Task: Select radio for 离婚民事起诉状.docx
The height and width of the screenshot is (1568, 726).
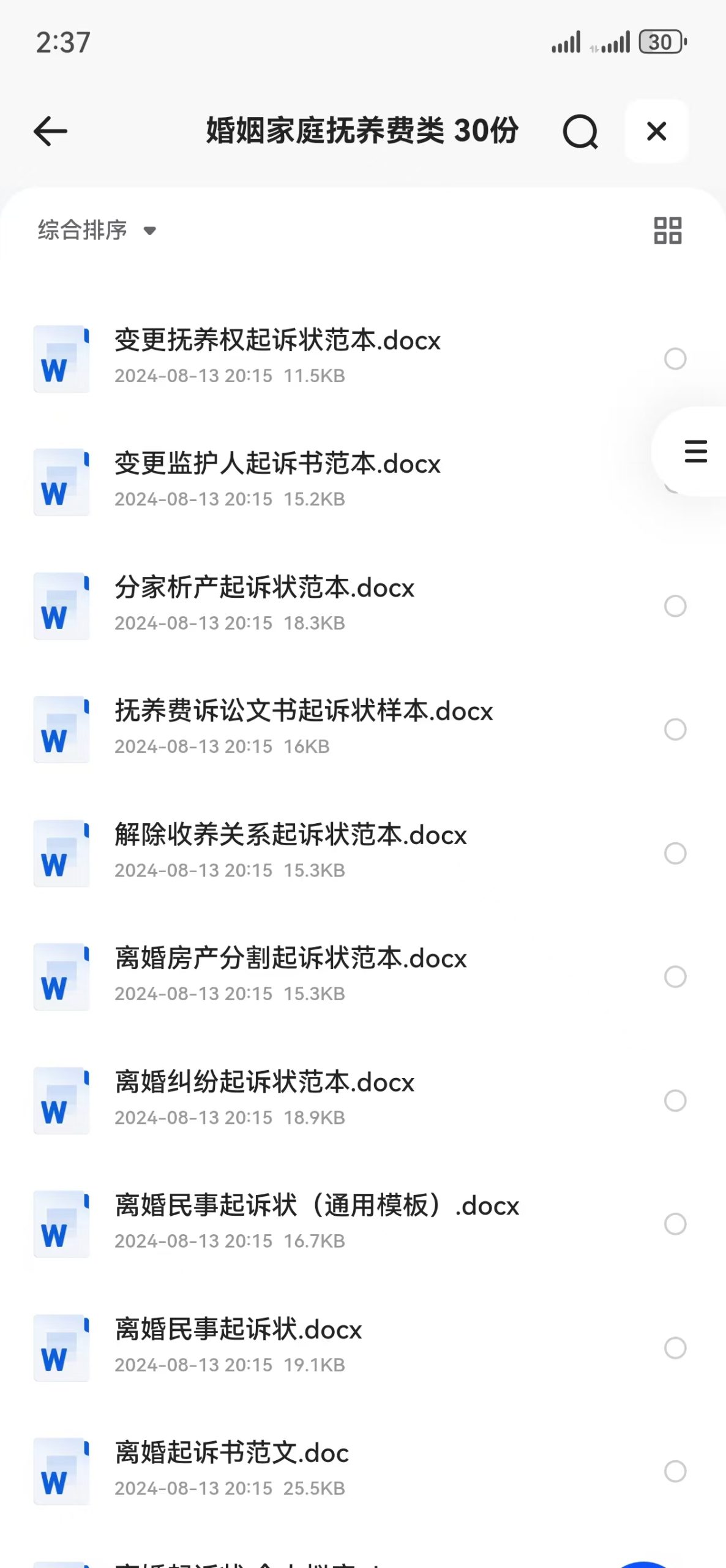Action: [675, 1348]
